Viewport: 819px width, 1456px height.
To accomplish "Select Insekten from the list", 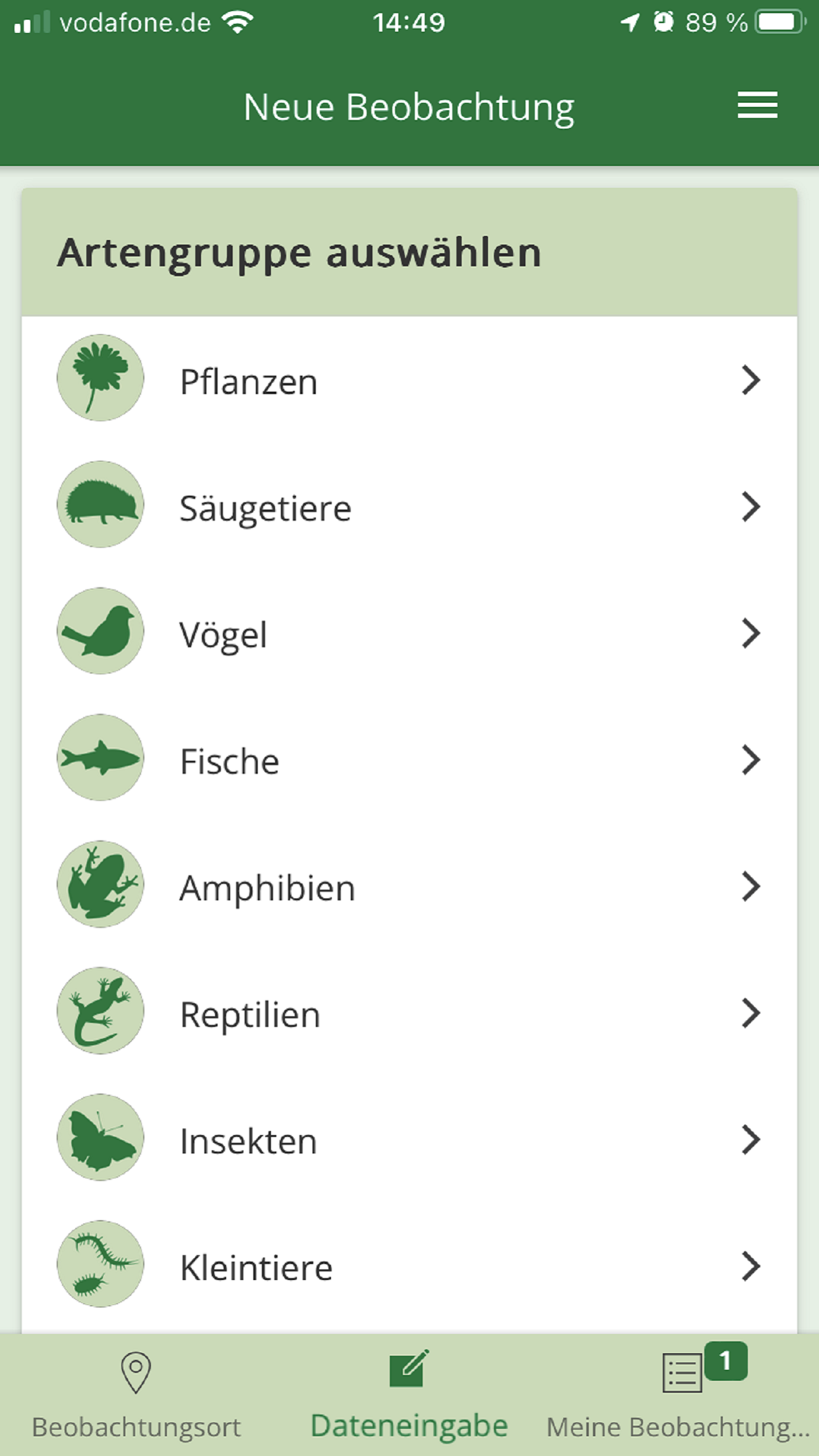I will [x=409, y=1139].
